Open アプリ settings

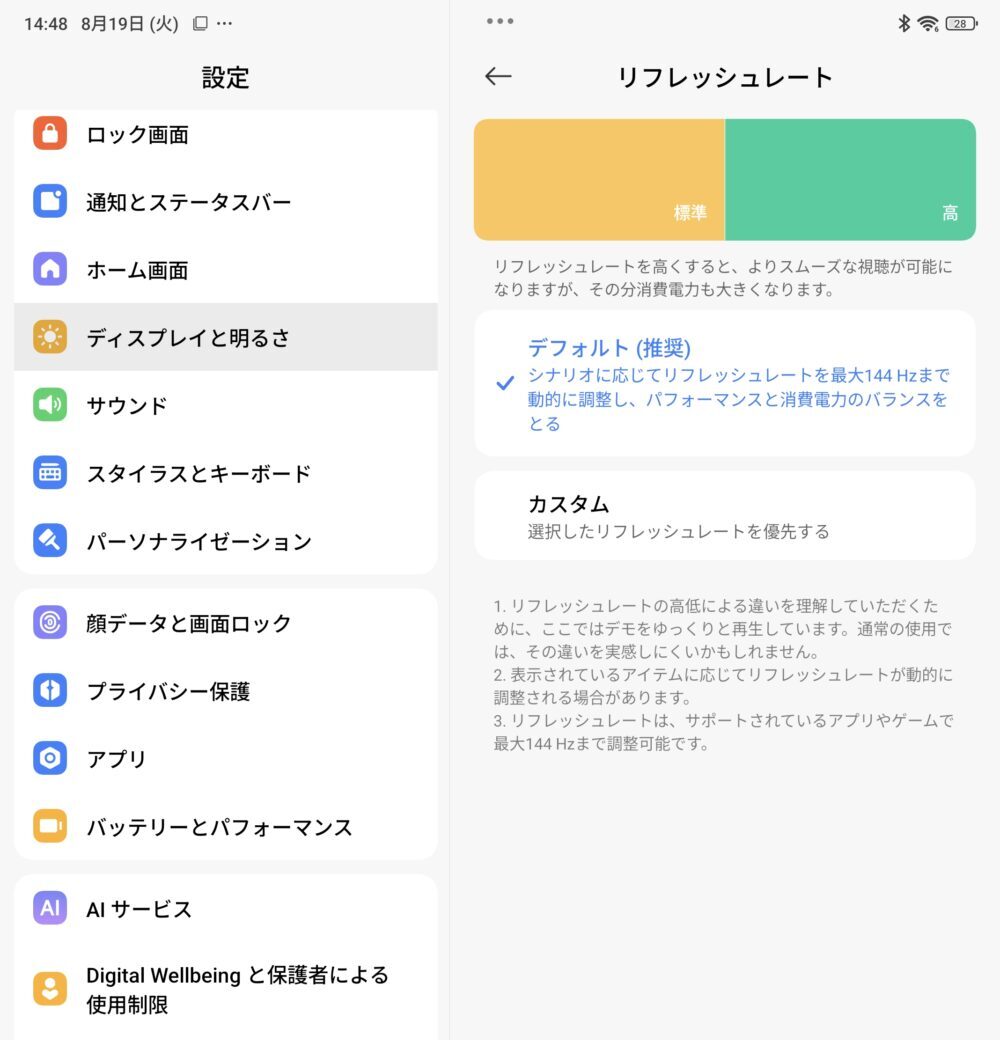225,759
